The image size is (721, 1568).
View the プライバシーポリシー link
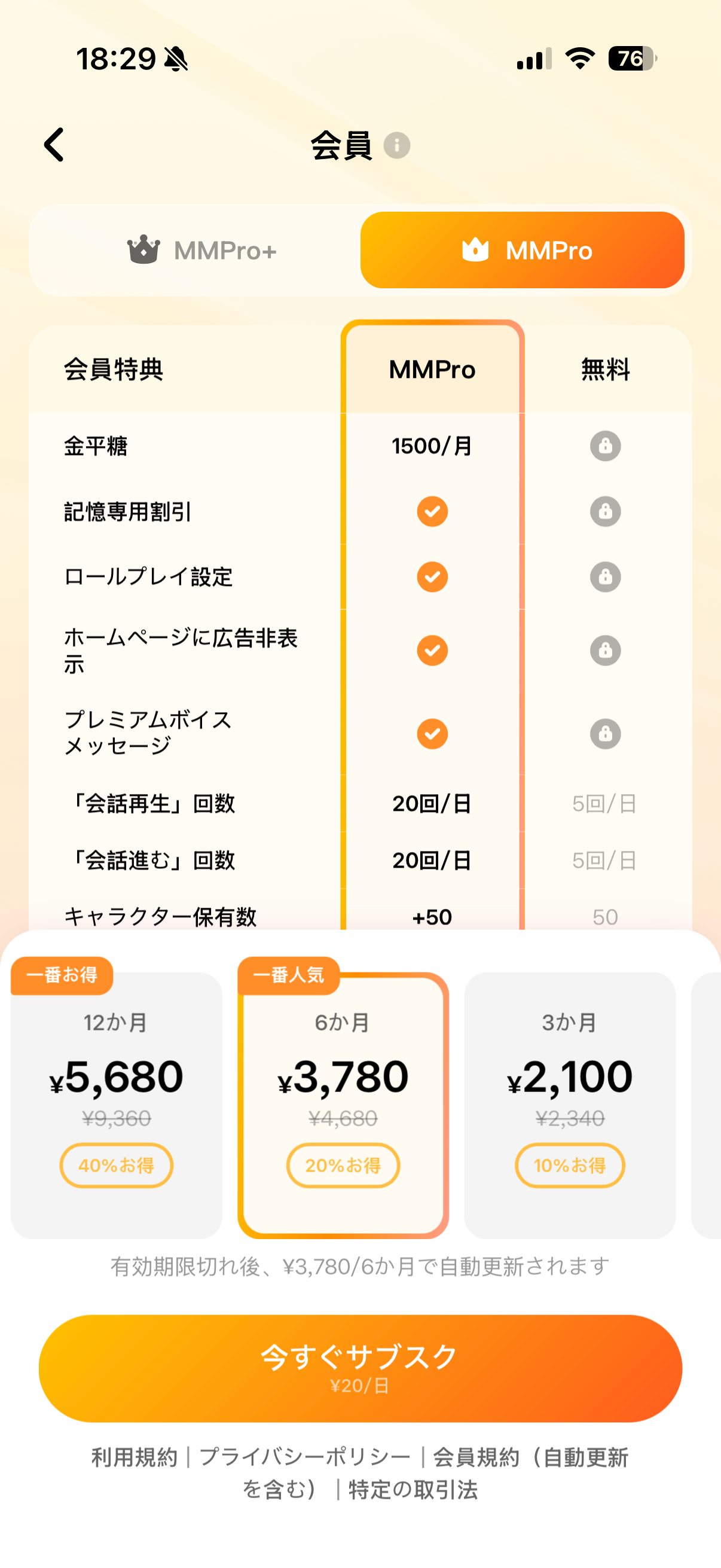pyautogui.click(x=305, y=1457)
